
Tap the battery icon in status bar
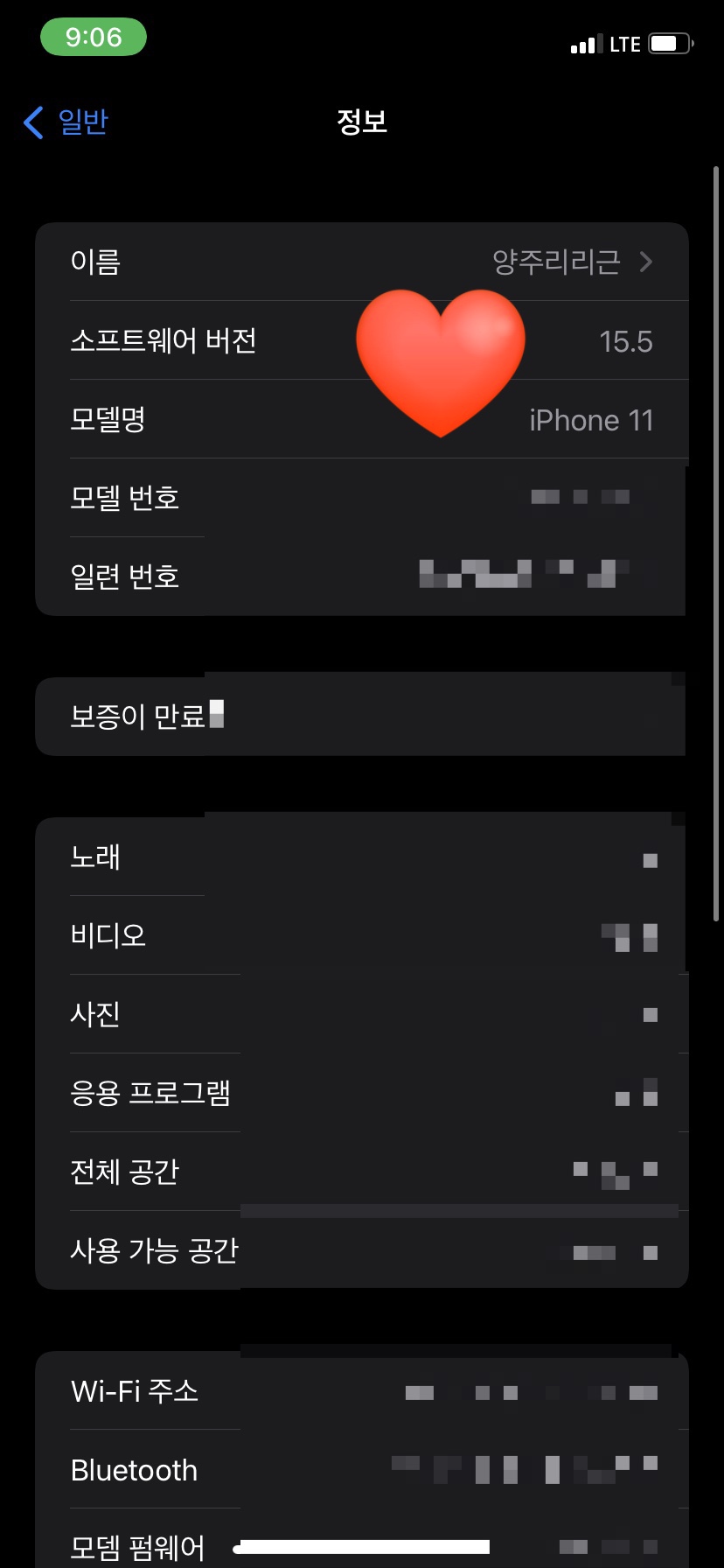point(672,43)
